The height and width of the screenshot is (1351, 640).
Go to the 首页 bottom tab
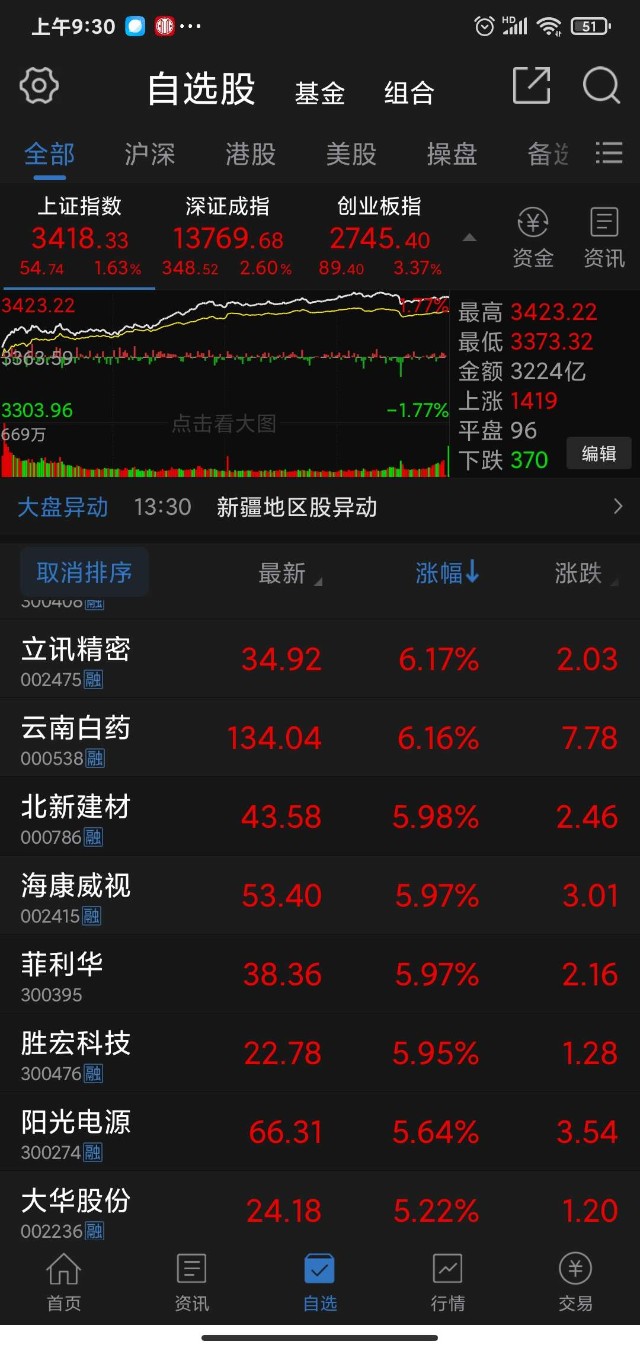click(64, 1281)
